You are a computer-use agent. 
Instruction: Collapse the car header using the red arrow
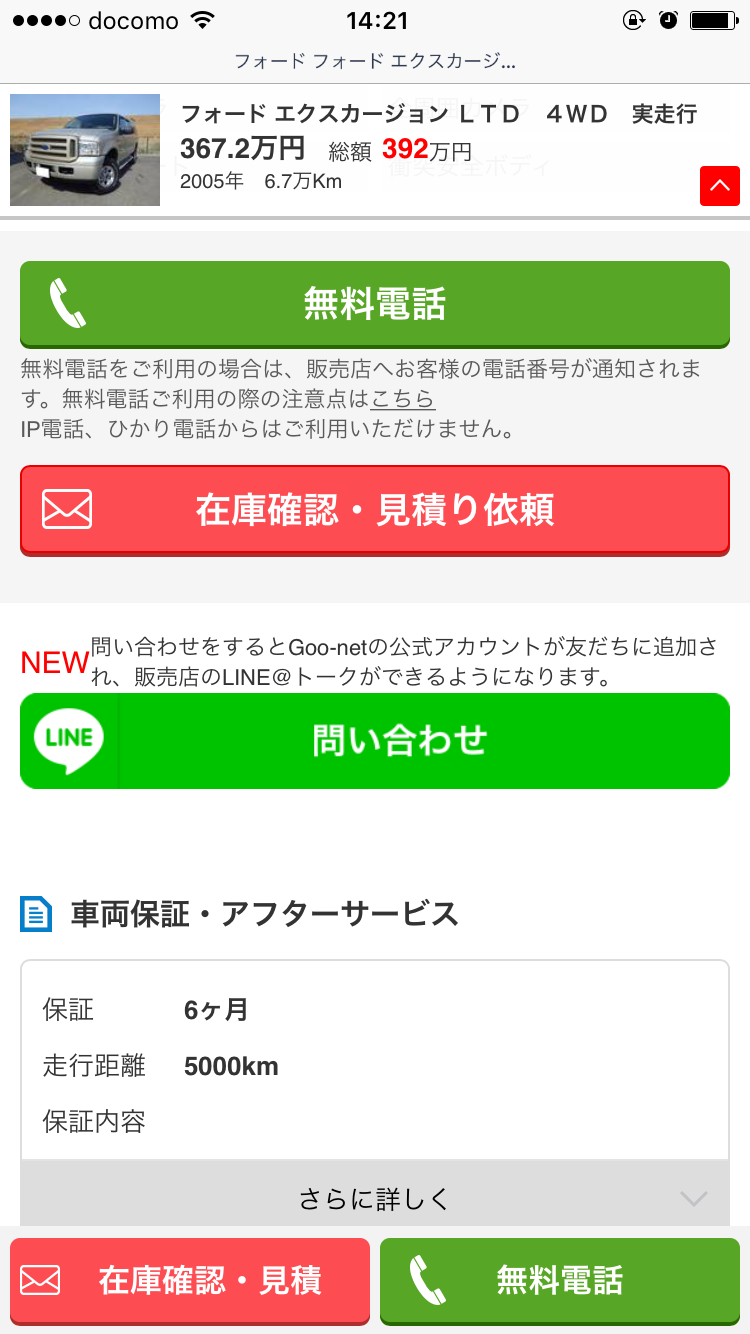coord(720,186)
